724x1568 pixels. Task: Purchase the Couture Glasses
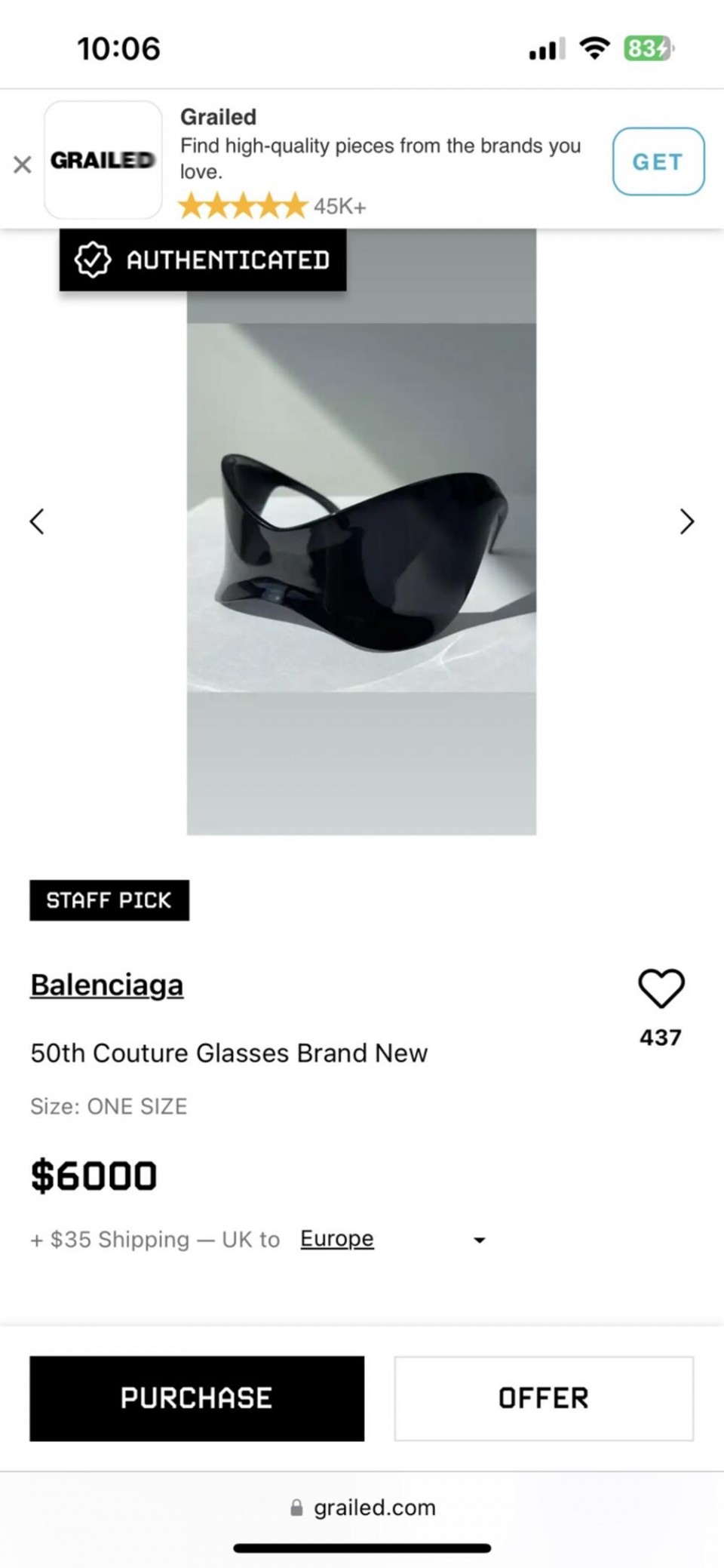click(197, 1398)
